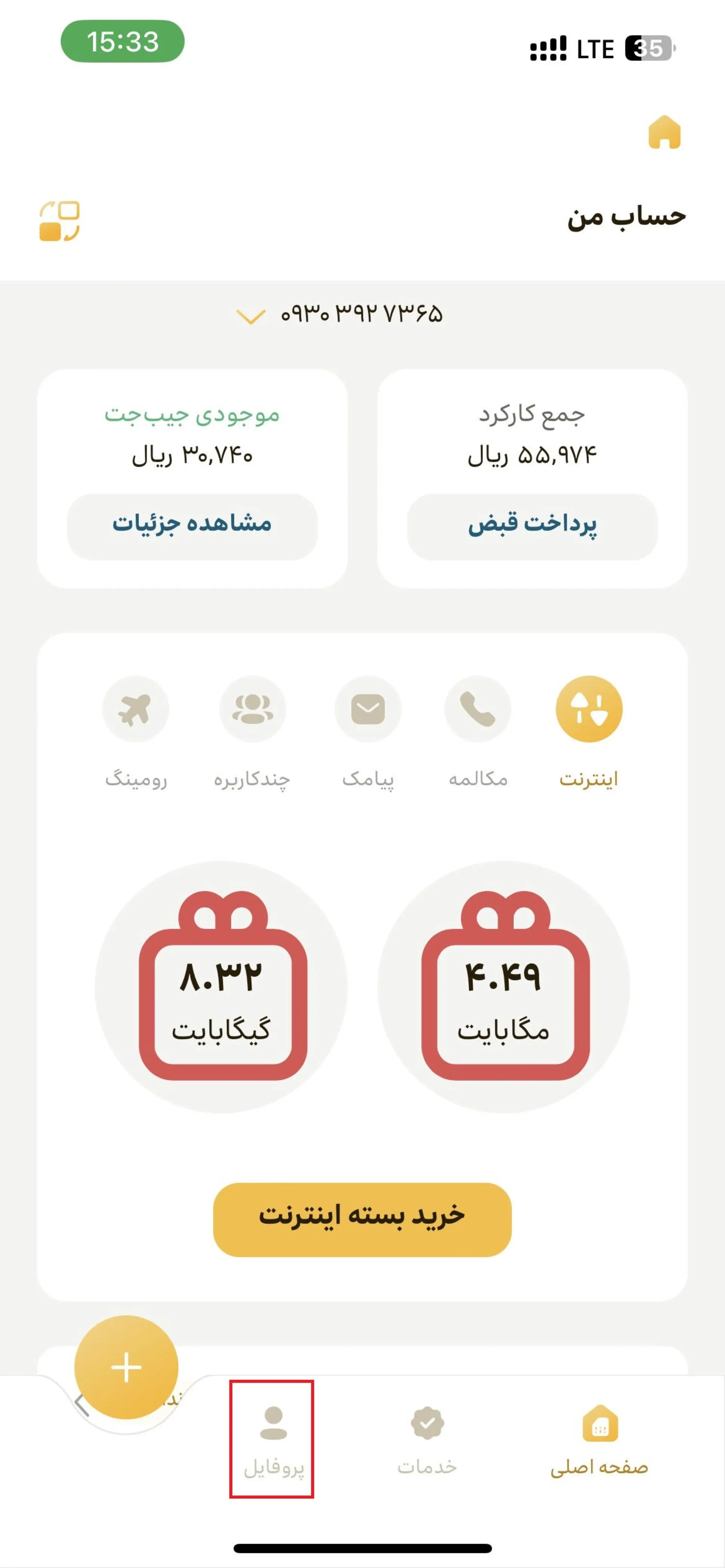This screenshot has width=725, height=1568.
Task: Select the اینترنت usage tab
Action: pyautogui.click(x=589, y=710)
